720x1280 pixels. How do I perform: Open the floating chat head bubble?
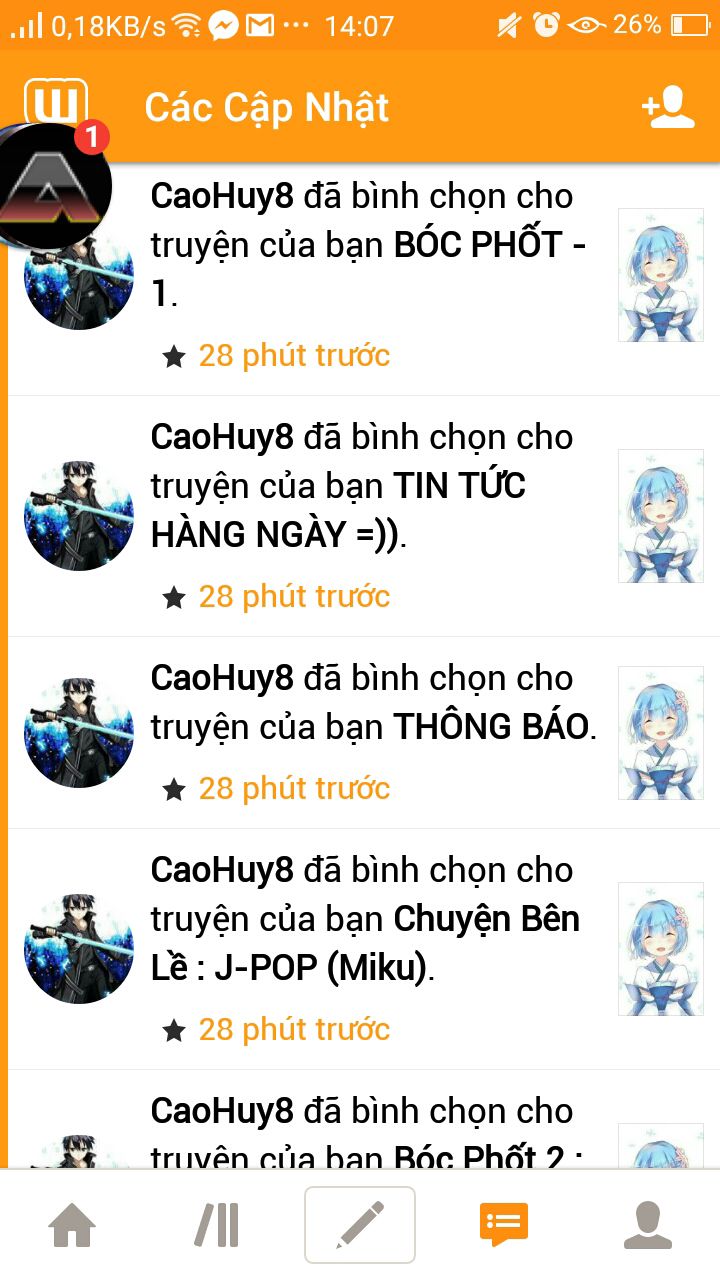click(55, 187)
